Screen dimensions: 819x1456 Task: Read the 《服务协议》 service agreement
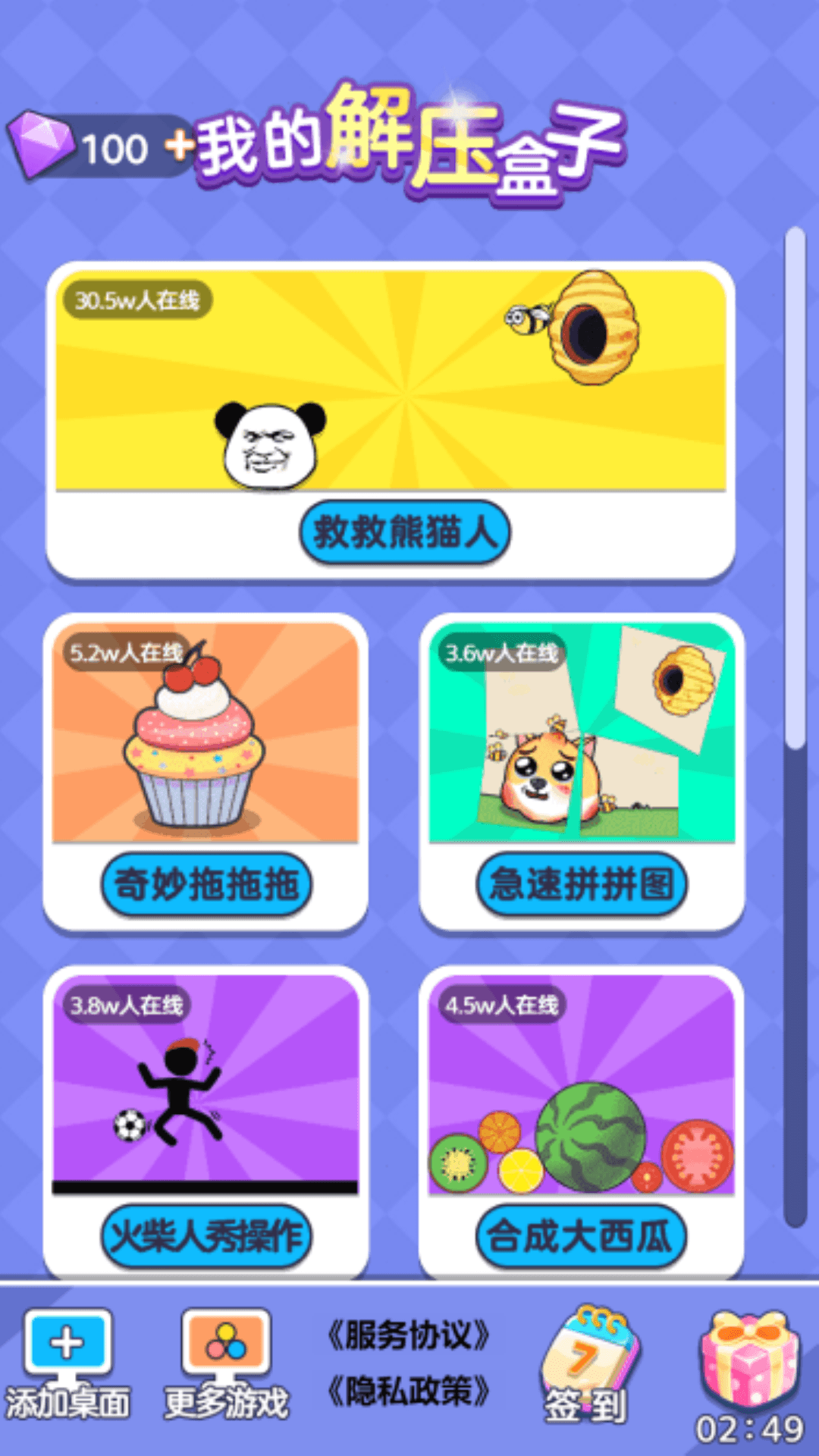408,1336
